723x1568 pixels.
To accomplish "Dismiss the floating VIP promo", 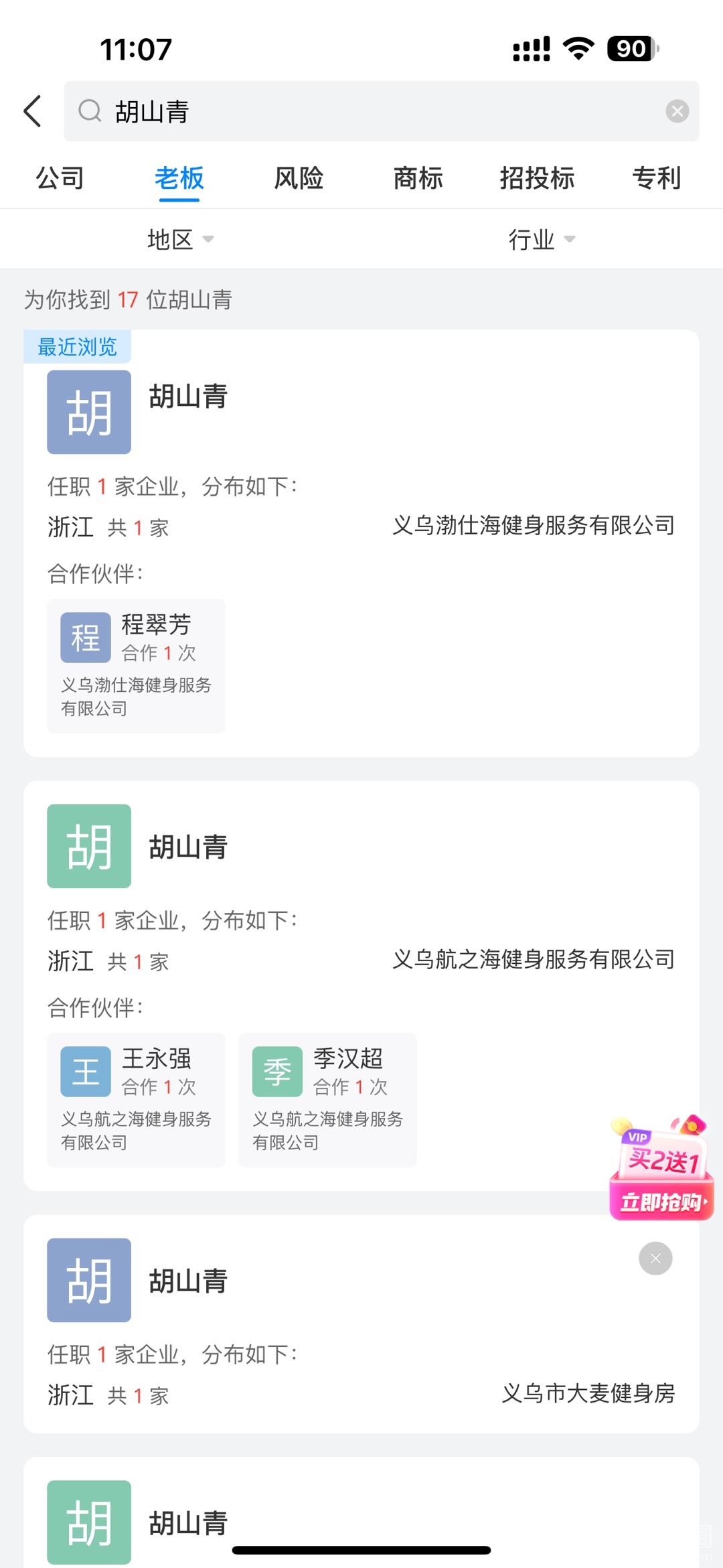I will point(655,1259).
